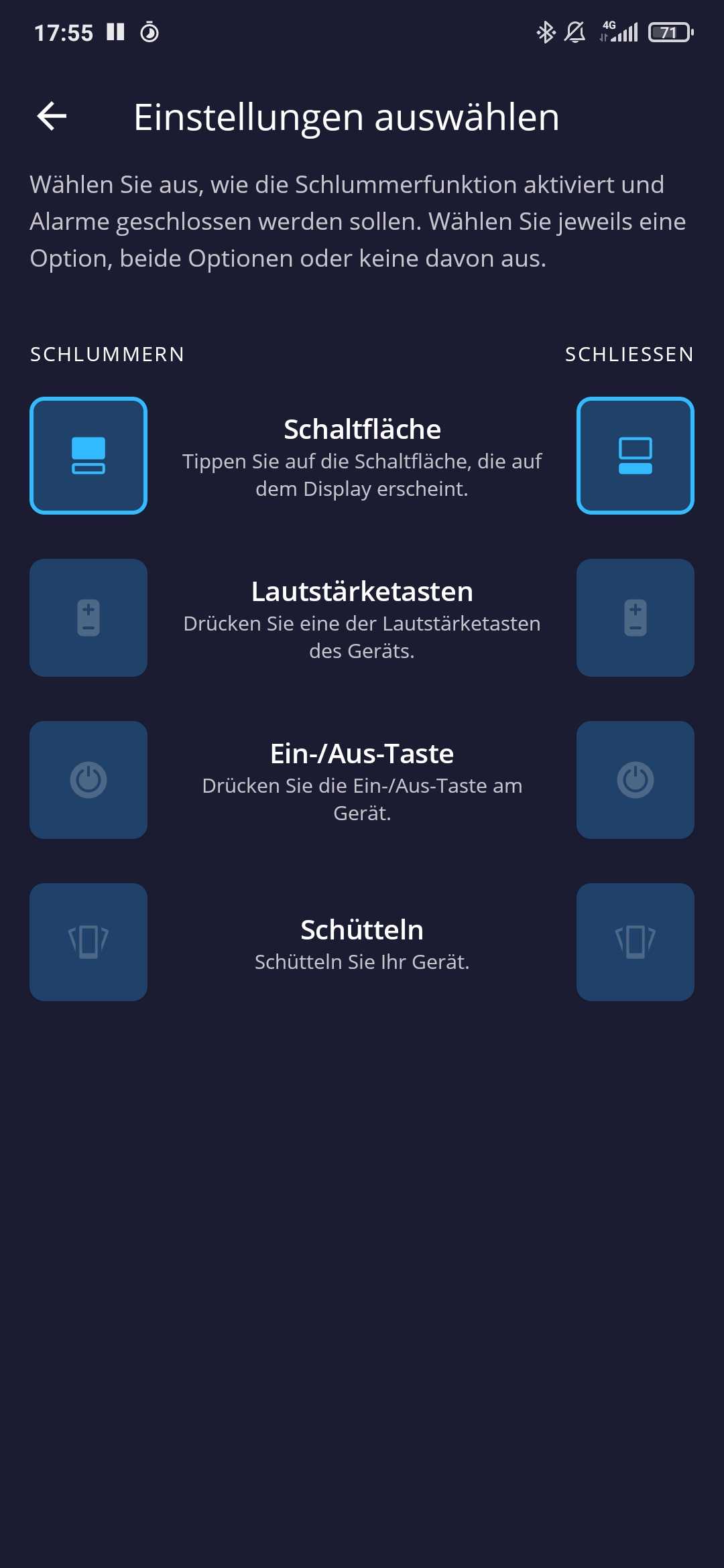Image resolution: width=724 pixels, height=1568 pixels.
Task: Select the Ein-/Aus-Taste icon for SCHLUMMERN
Action: (88, 780)
